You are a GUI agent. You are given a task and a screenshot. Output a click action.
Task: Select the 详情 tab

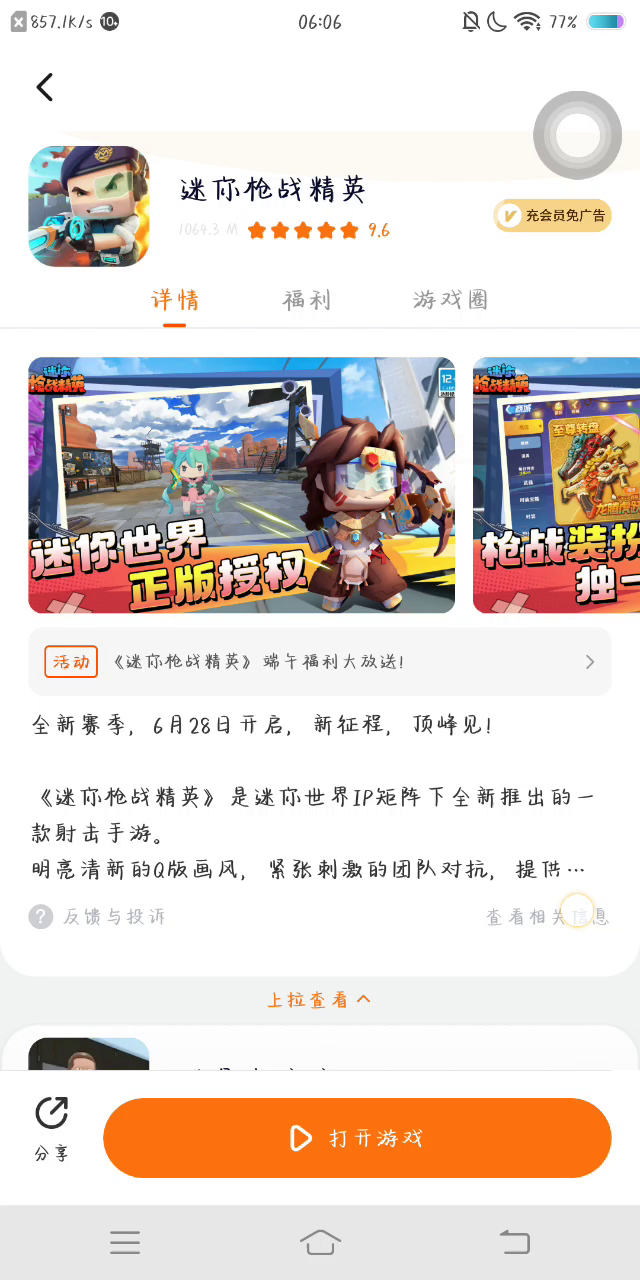[175, 300]
